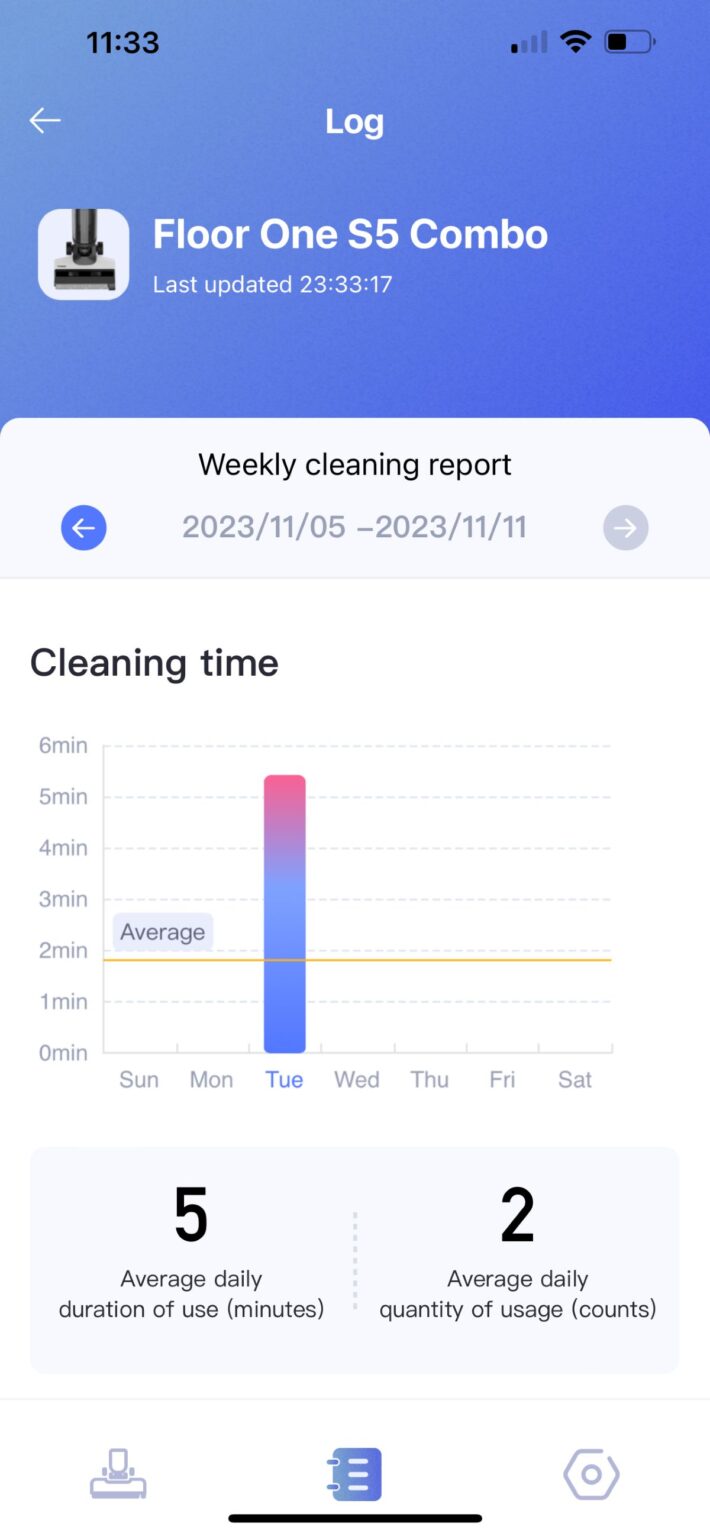Go to the next week's cleaning report
Viewport: 710px width, 1536px height.
tap(625, 528)
